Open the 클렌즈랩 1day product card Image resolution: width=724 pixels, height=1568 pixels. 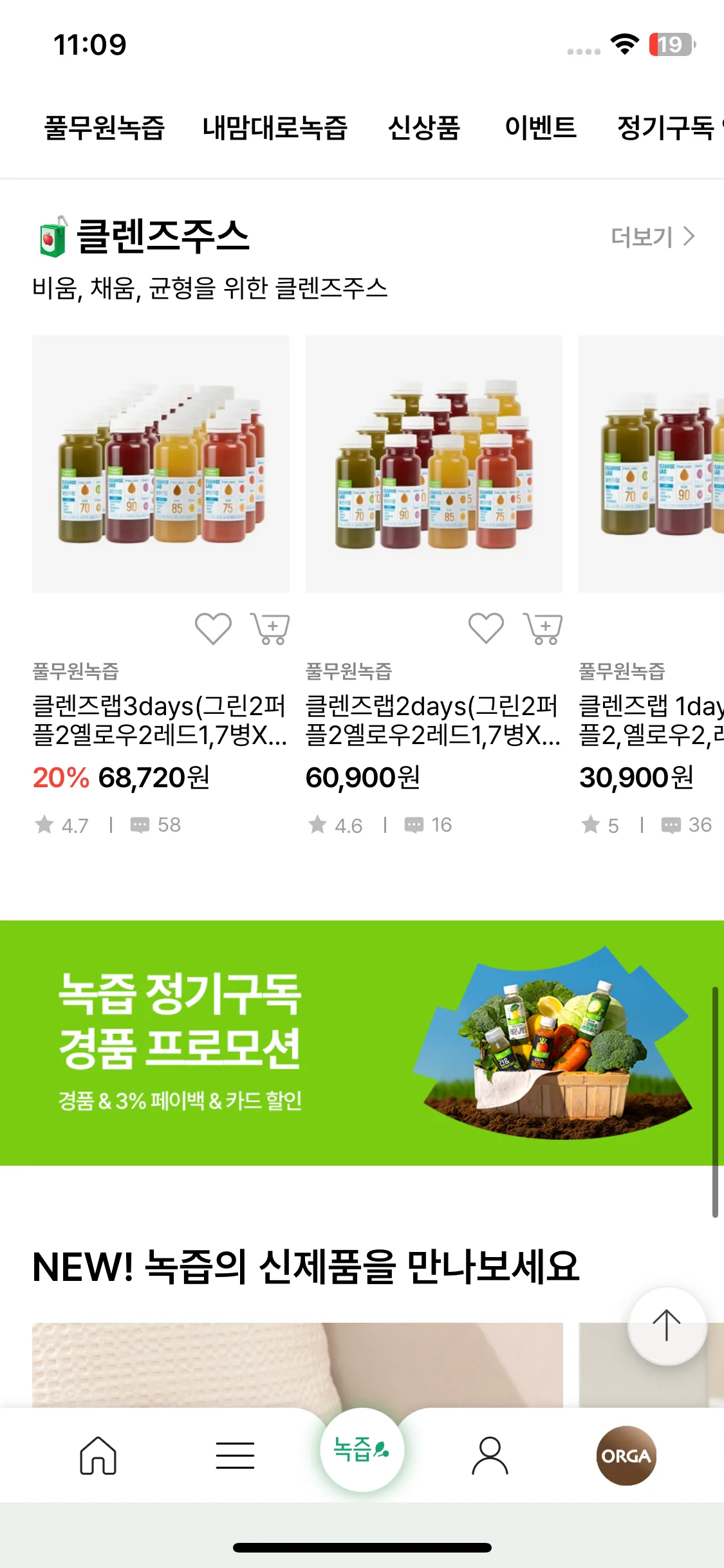click(651, 463)
